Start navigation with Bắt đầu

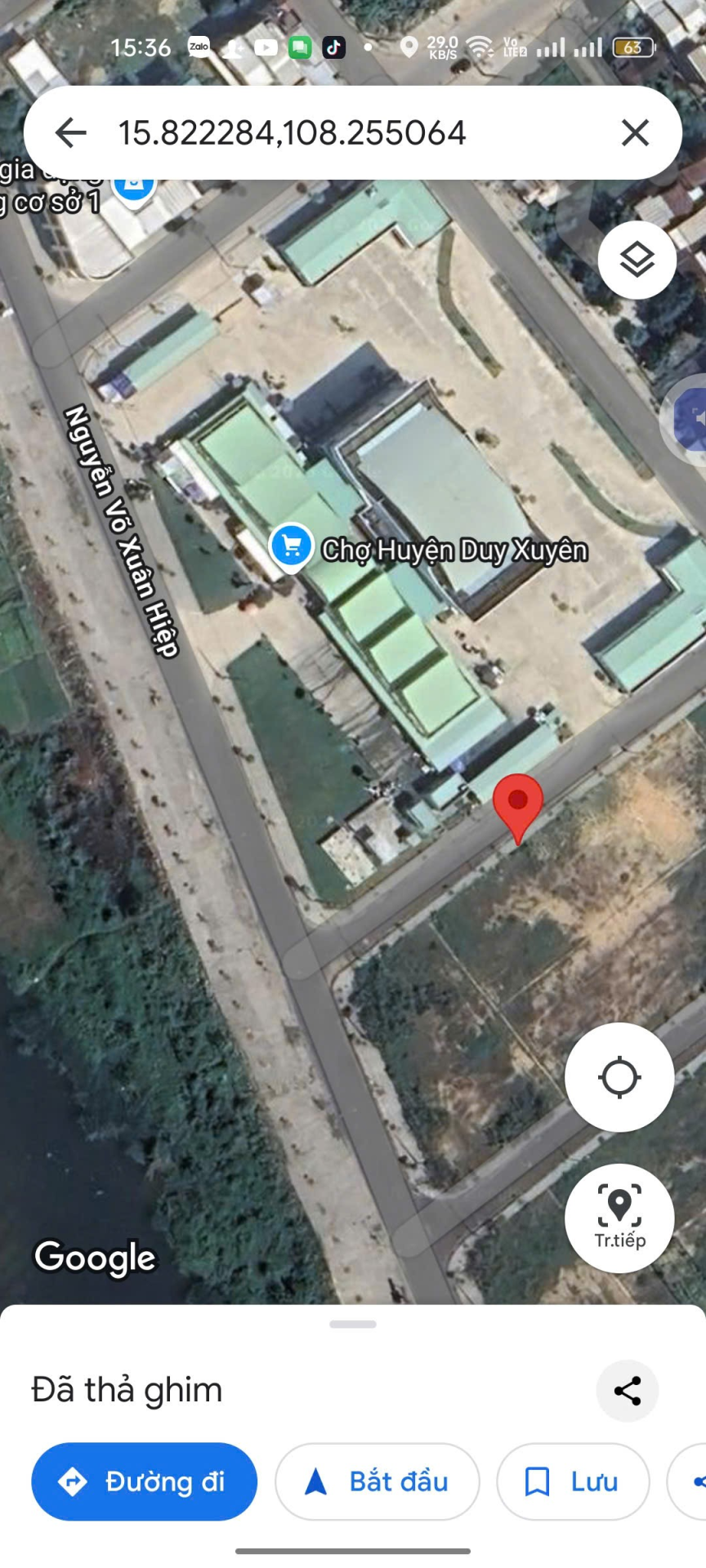point(377,1481)
